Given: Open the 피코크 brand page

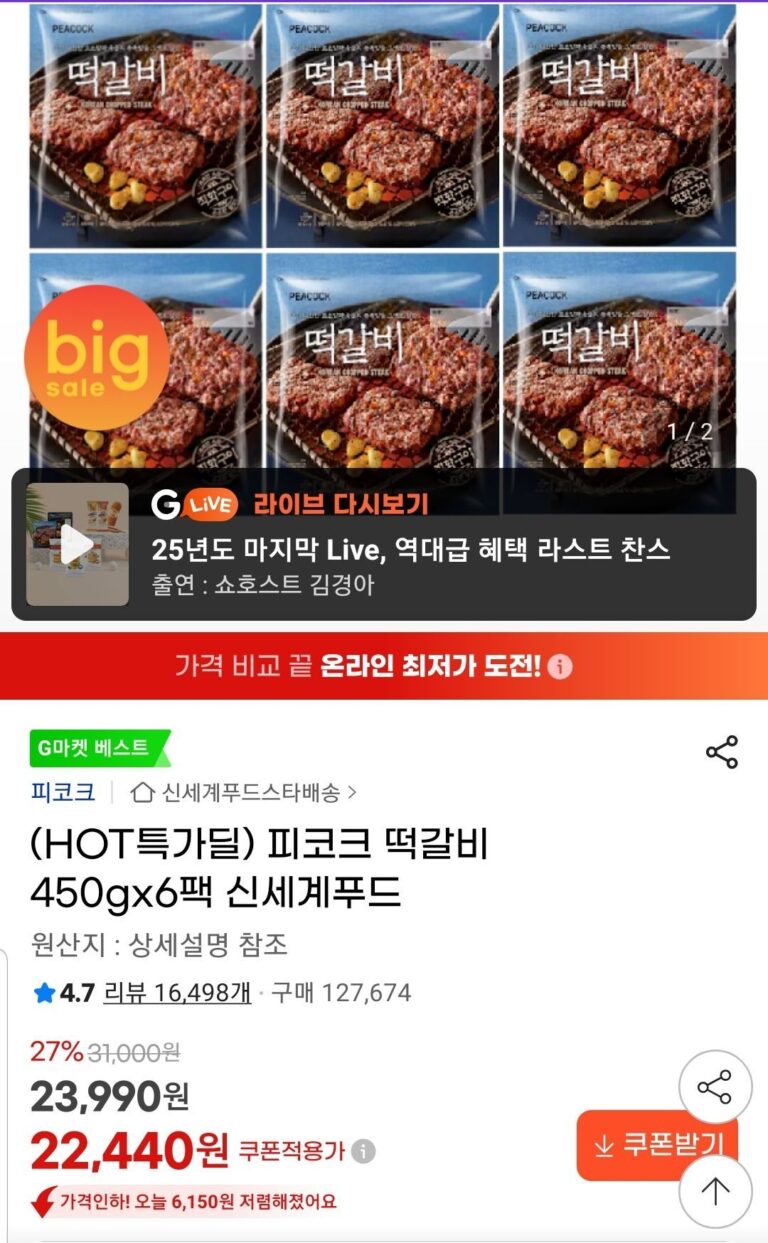Looking at the screenshot, I should coord(62,793).
